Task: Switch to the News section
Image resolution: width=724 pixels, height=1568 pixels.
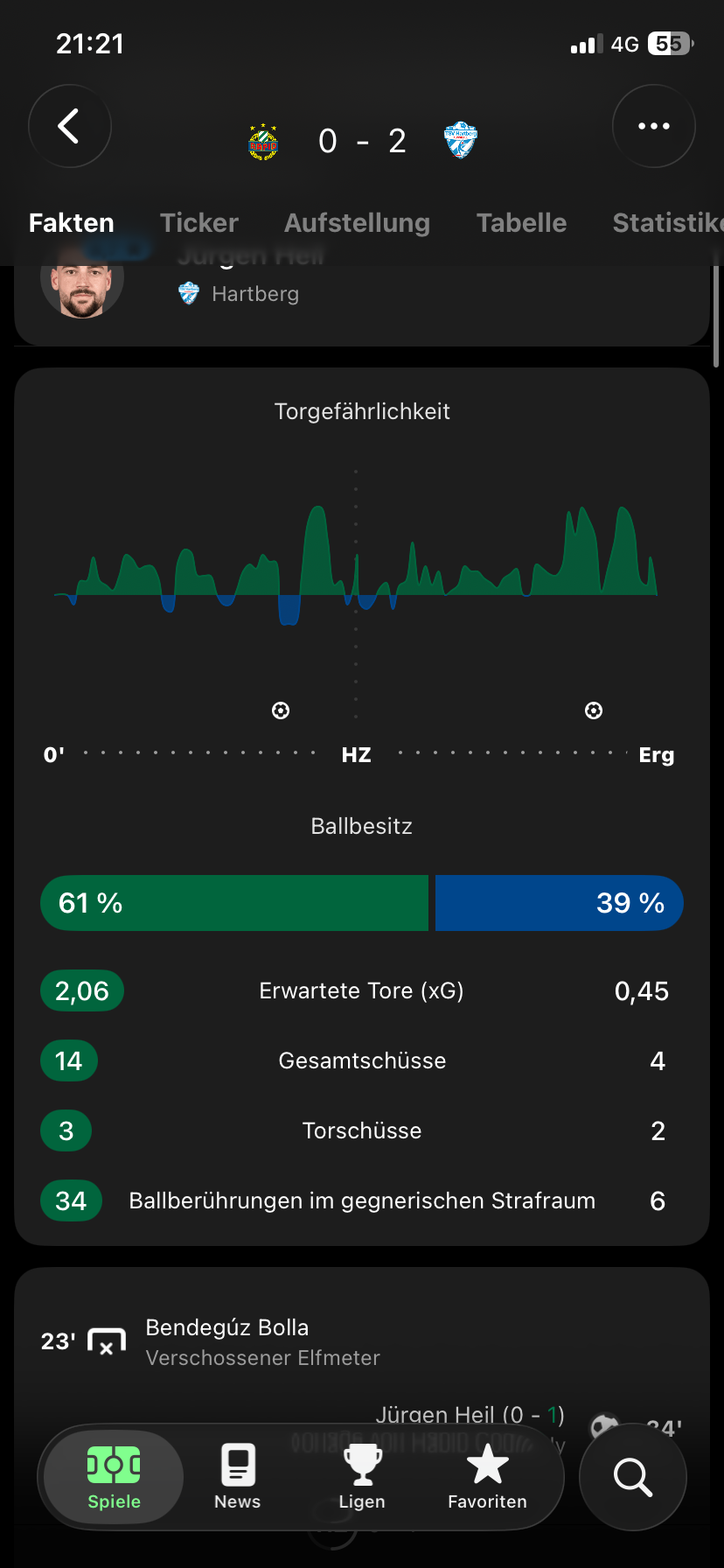Action: tap(237, 1477)
